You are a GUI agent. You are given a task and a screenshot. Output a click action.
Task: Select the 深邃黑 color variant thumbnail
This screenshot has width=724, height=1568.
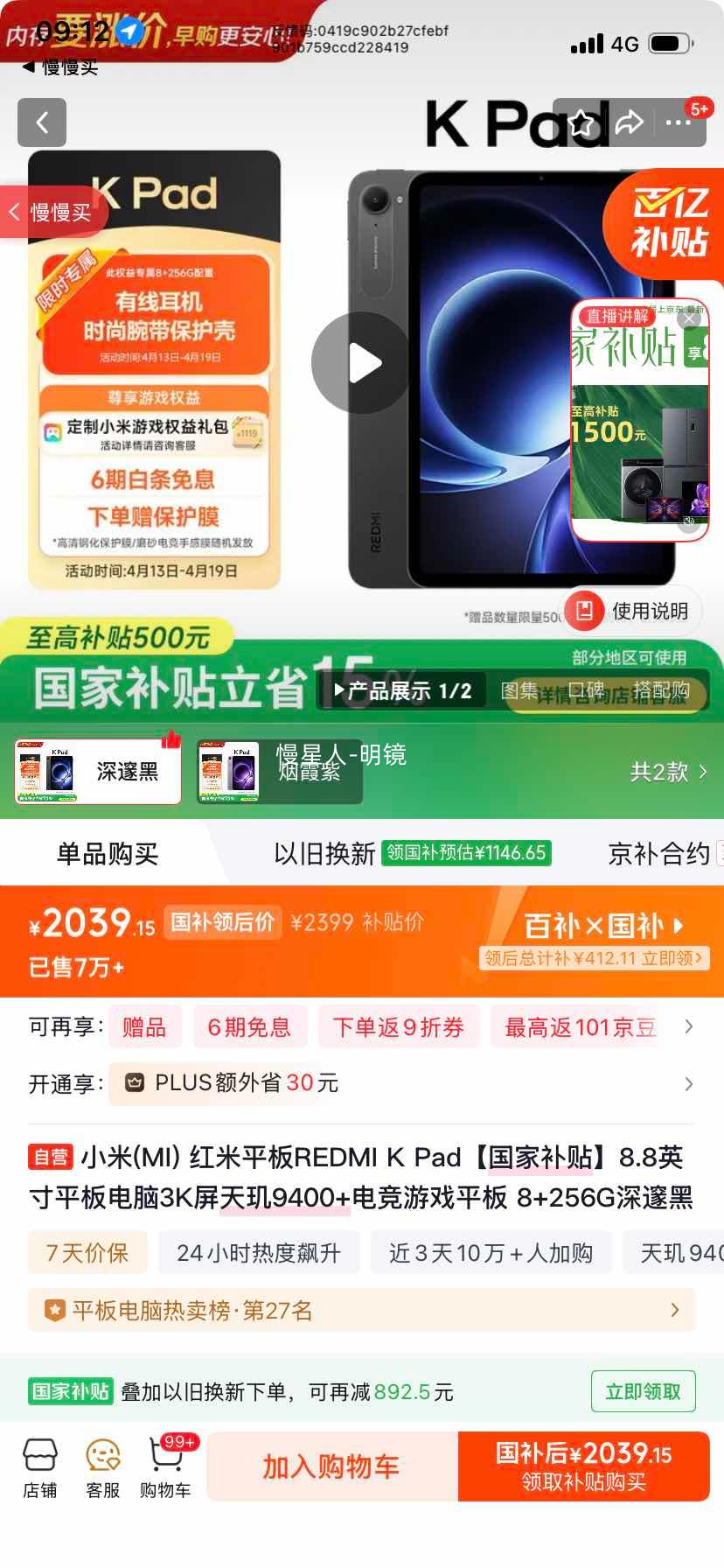click(x=96, y=770)
